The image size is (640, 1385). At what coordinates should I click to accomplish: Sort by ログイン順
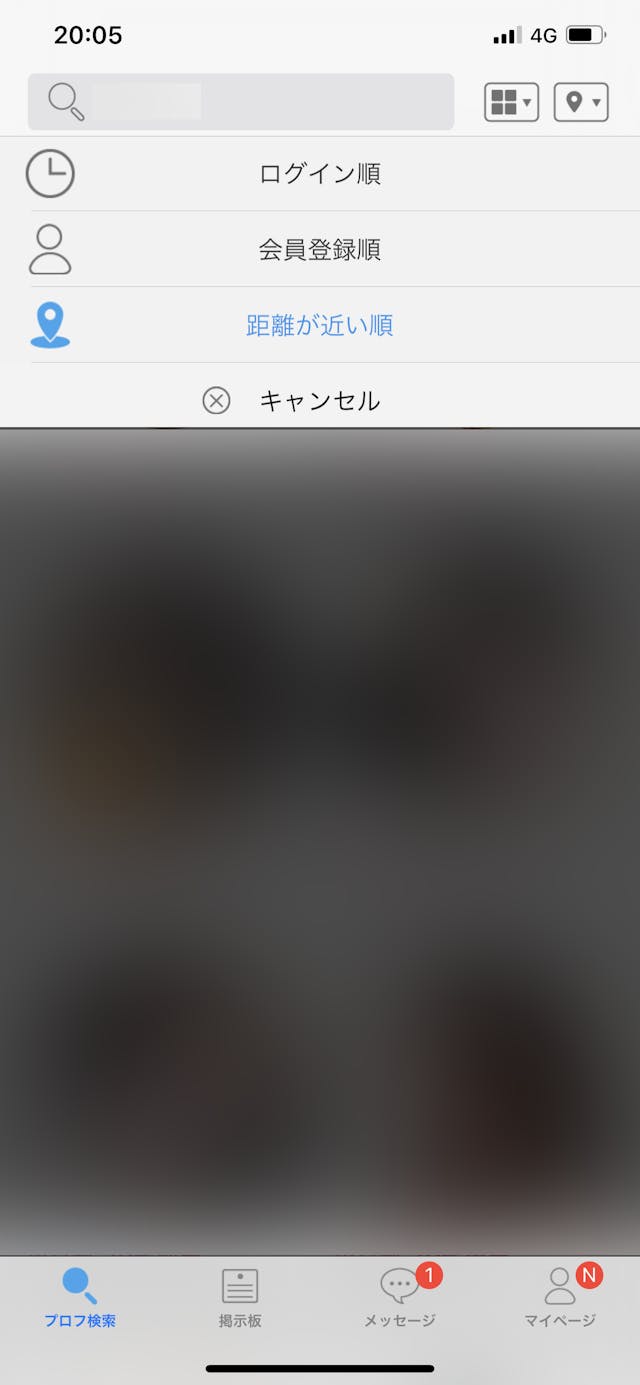click(x=320, y=174)
